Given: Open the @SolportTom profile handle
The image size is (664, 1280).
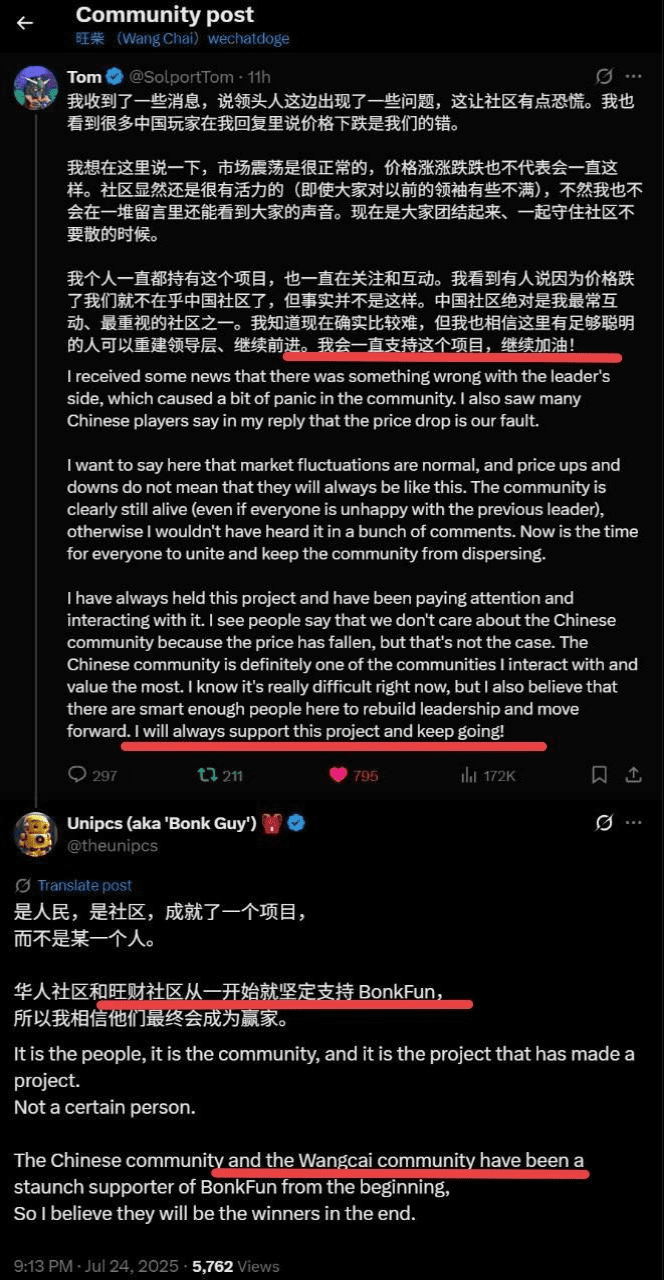Looking at the screenshot, I should point(188,77).
